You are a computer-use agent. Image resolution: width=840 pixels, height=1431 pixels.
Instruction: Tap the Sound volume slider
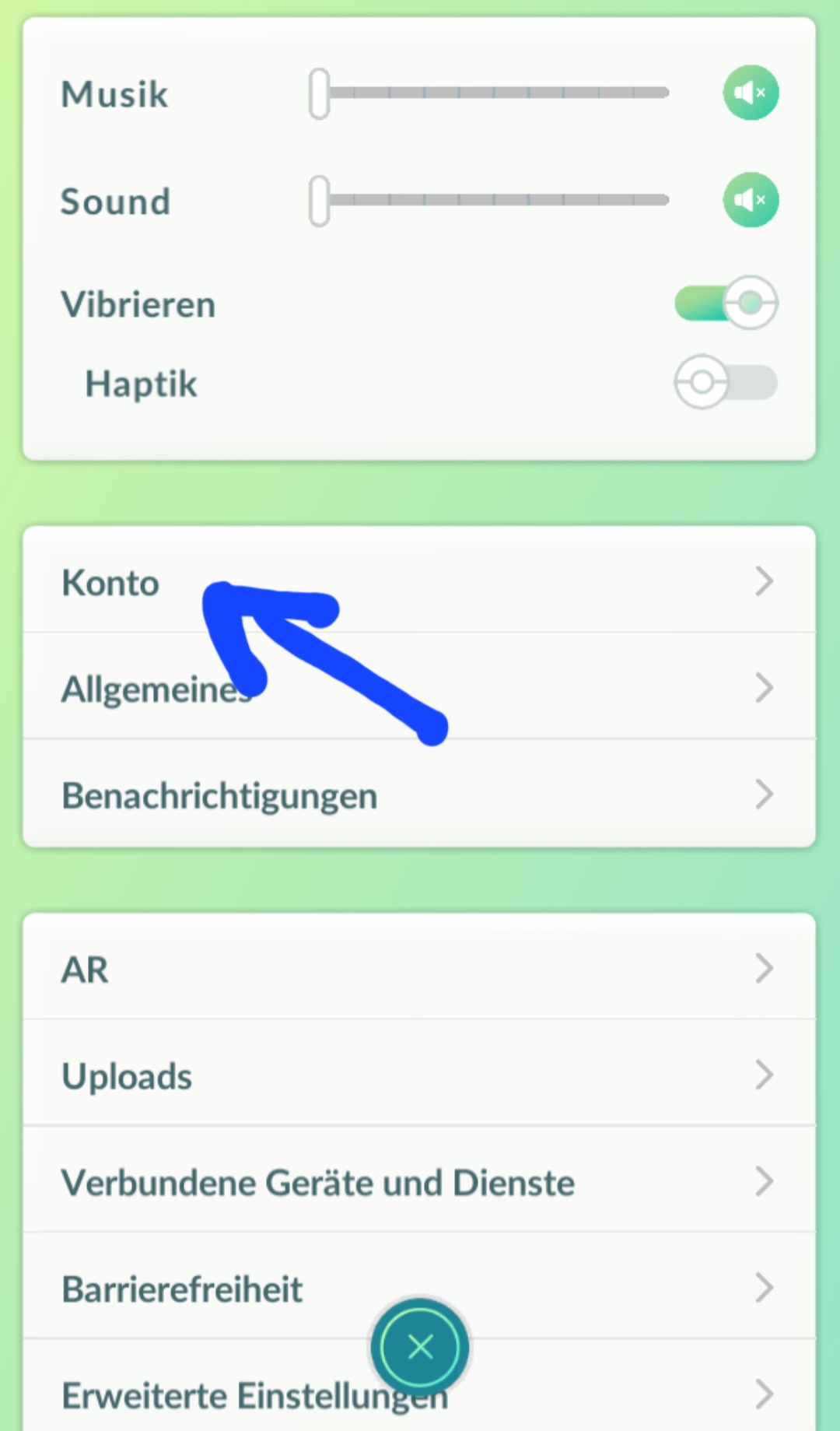click(490, 201)
